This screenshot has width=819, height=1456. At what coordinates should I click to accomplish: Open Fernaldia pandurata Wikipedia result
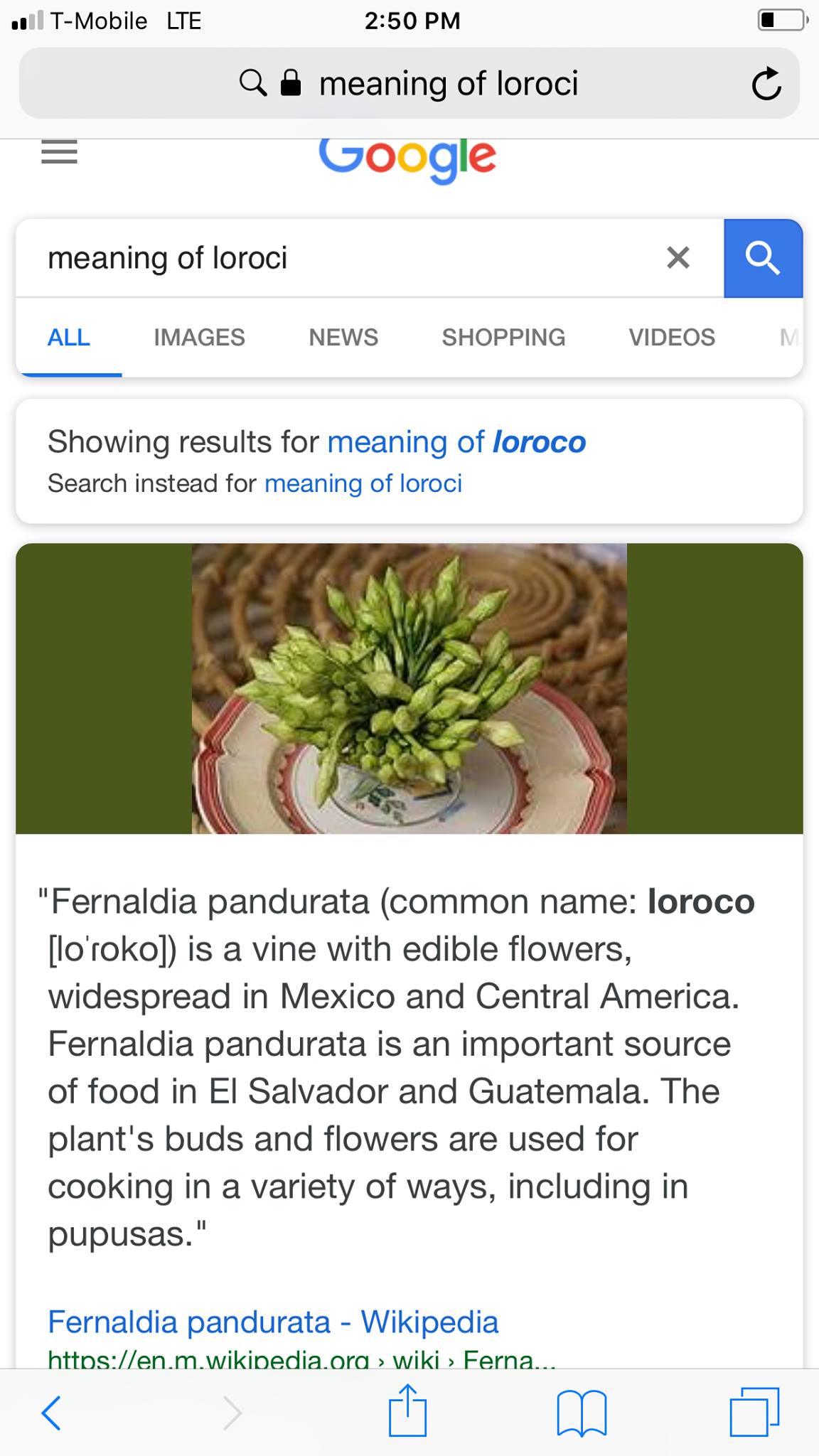[x=273, y=1322]
